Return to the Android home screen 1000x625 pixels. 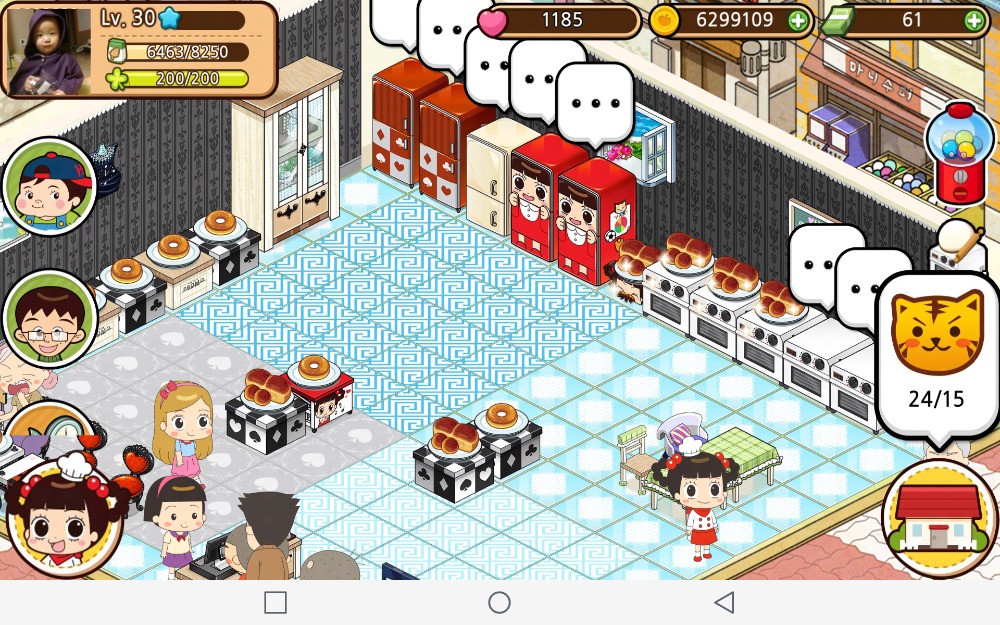tap(499, 602)
